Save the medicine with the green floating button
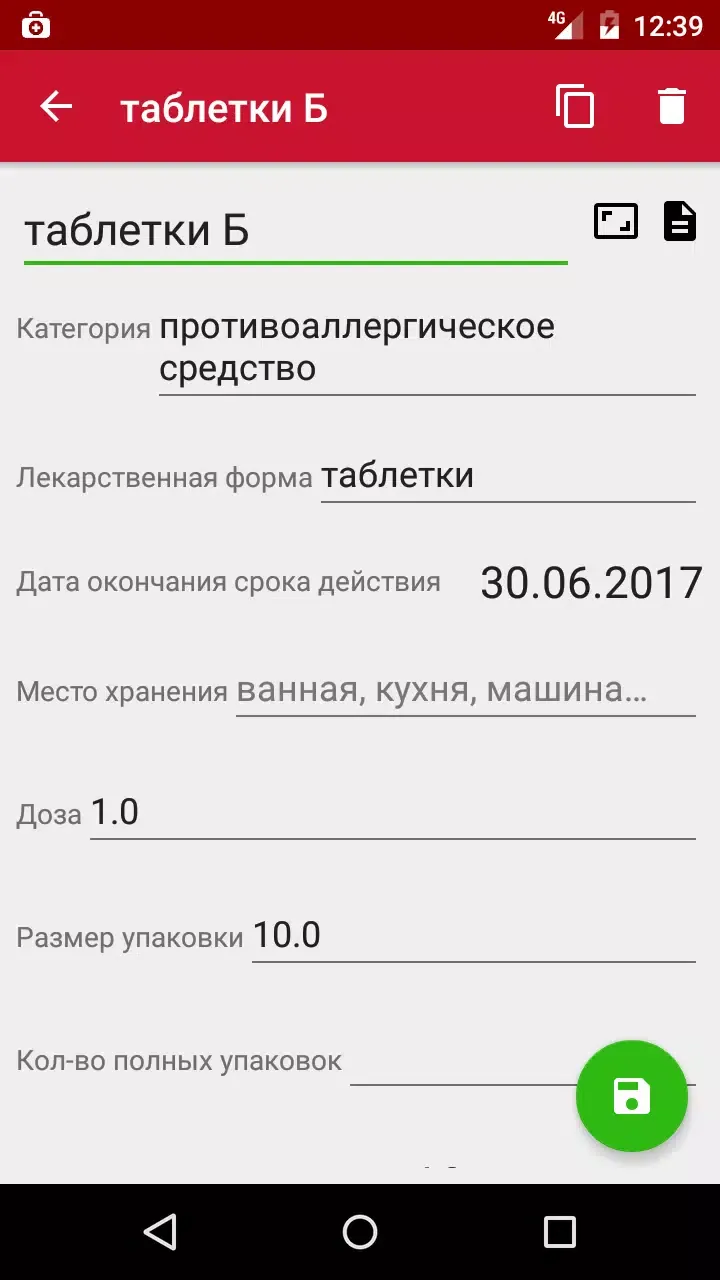Screen dimensions: 720x1280 (632, 1096)
